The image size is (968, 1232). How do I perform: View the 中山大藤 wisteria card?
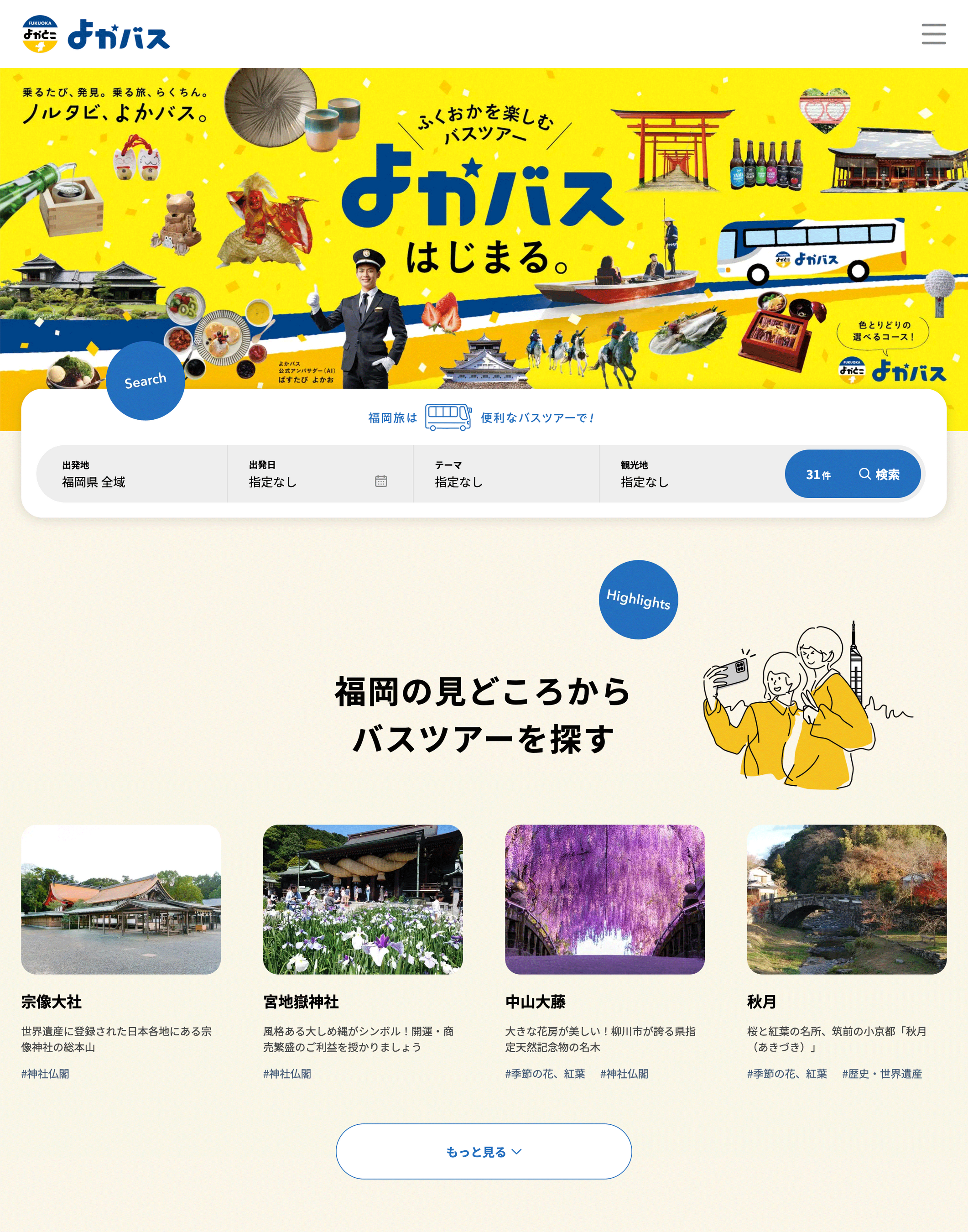[x=605, y=952]
